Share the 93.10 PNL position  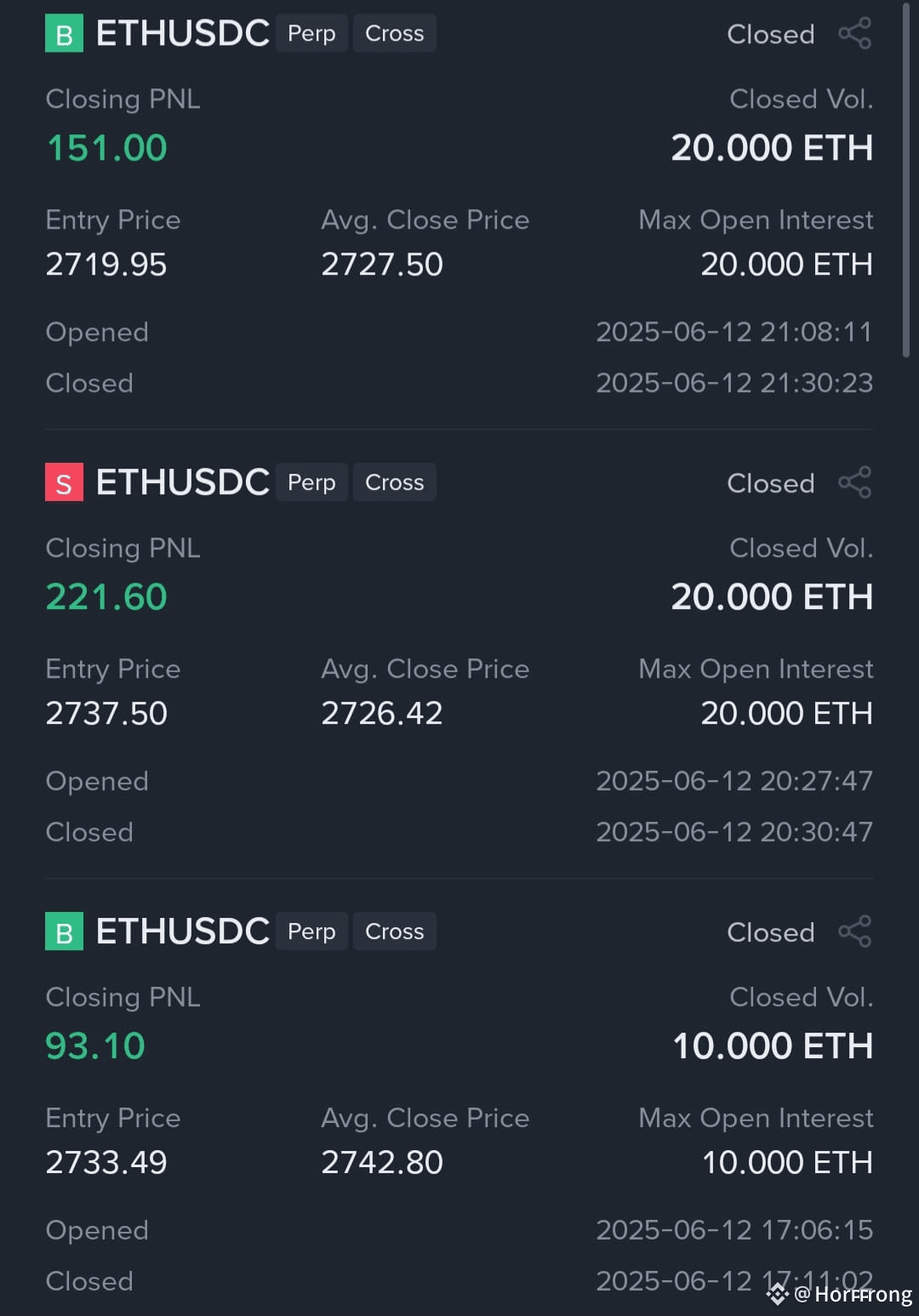[x=854, y=931]
